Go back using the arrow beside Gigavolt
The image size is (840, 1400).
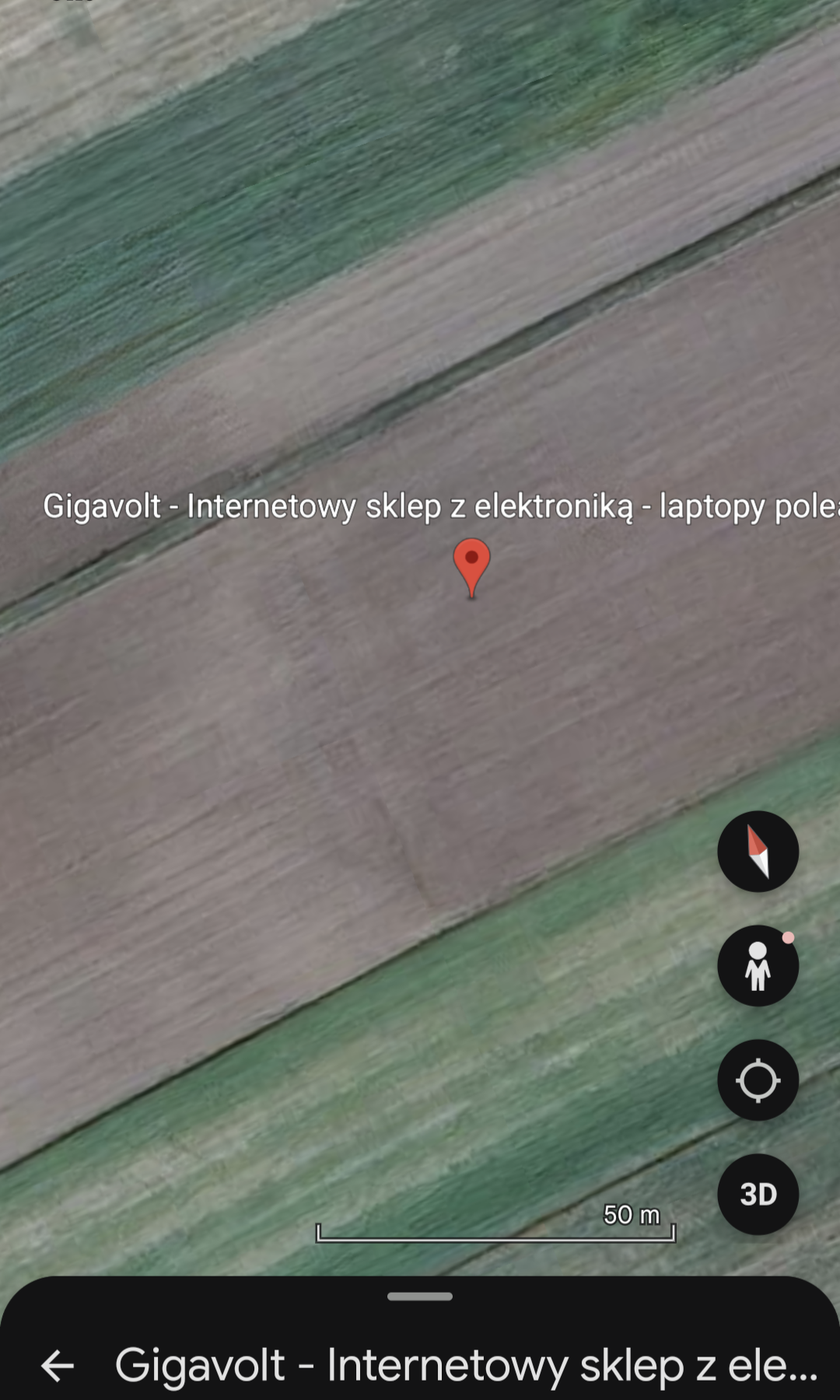click(x=58, y=1366)
